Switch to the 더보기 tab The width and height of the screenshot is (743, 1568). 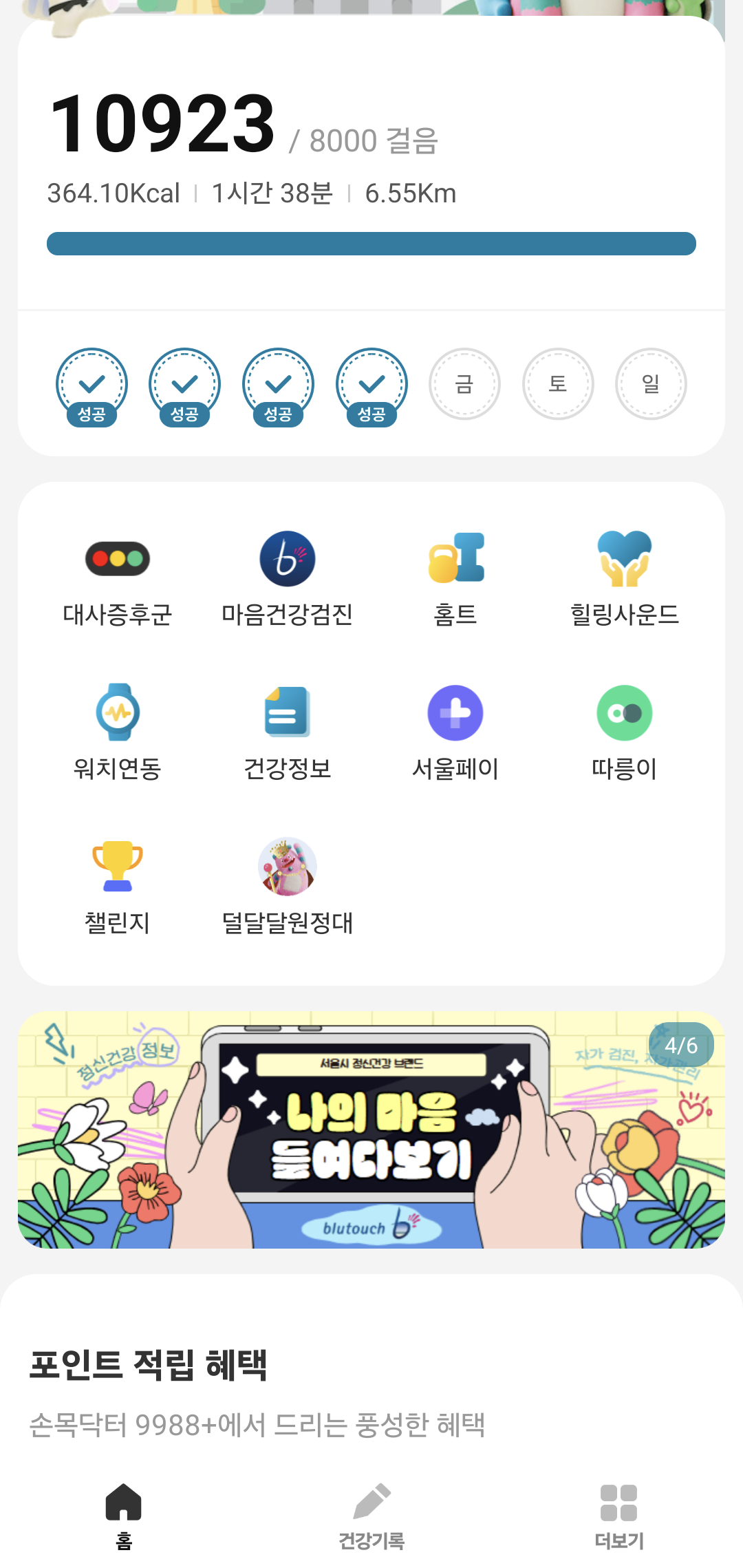point(618,1514)
